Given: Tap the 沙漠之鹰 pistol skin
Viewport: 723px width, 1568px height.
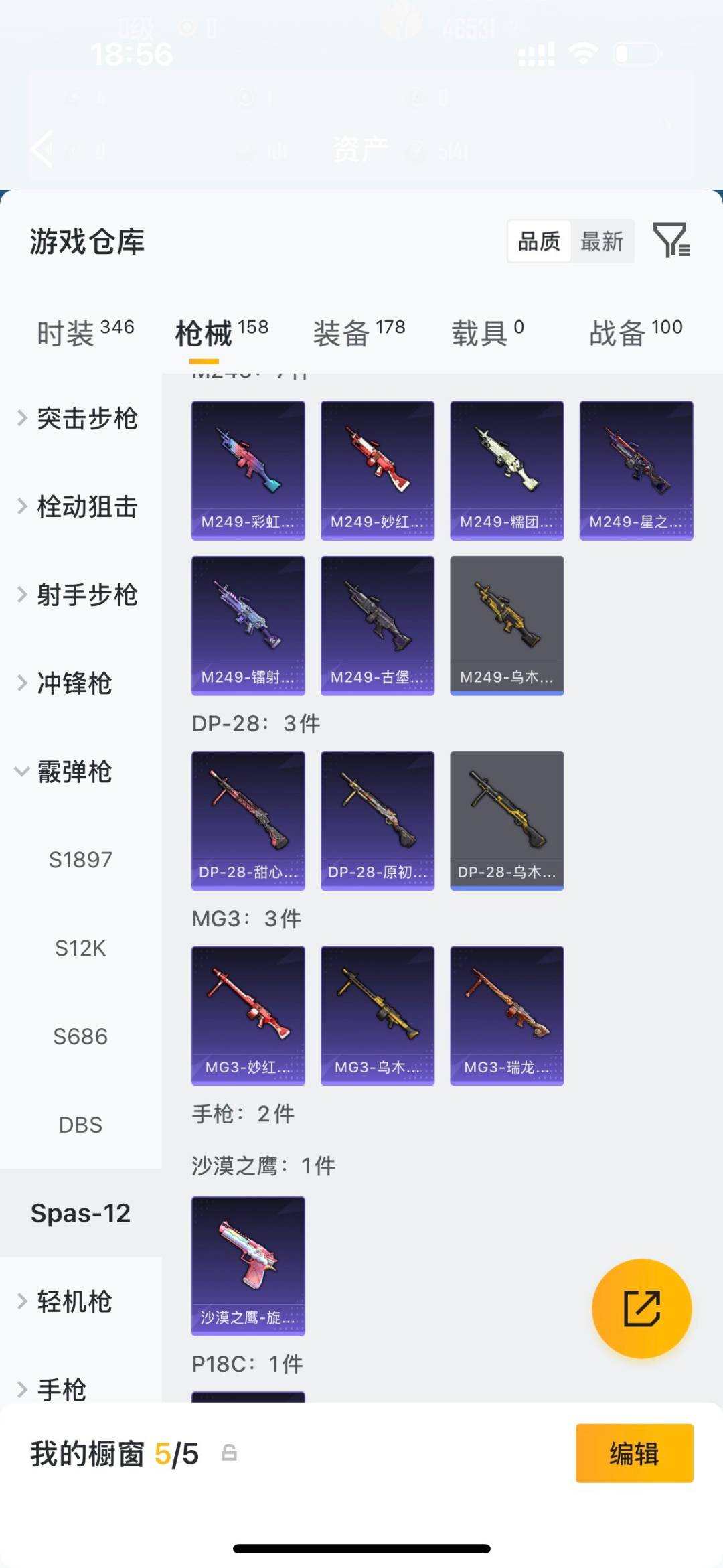Looking at the screenshot, I should pos(248,1266).
